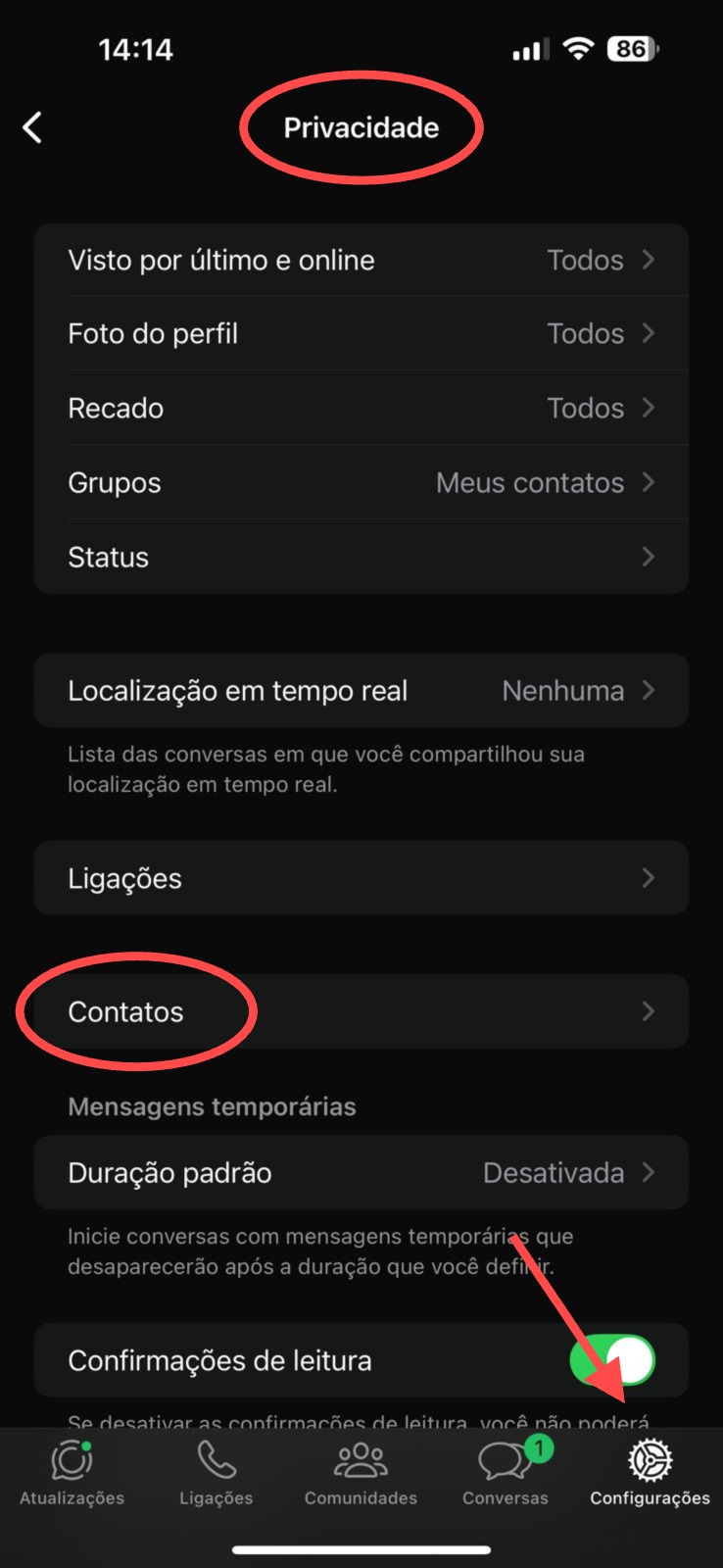Viewport: 723px width, 1568px height.
Task: Open the Ligações privacy row
Action: point(361,879)
